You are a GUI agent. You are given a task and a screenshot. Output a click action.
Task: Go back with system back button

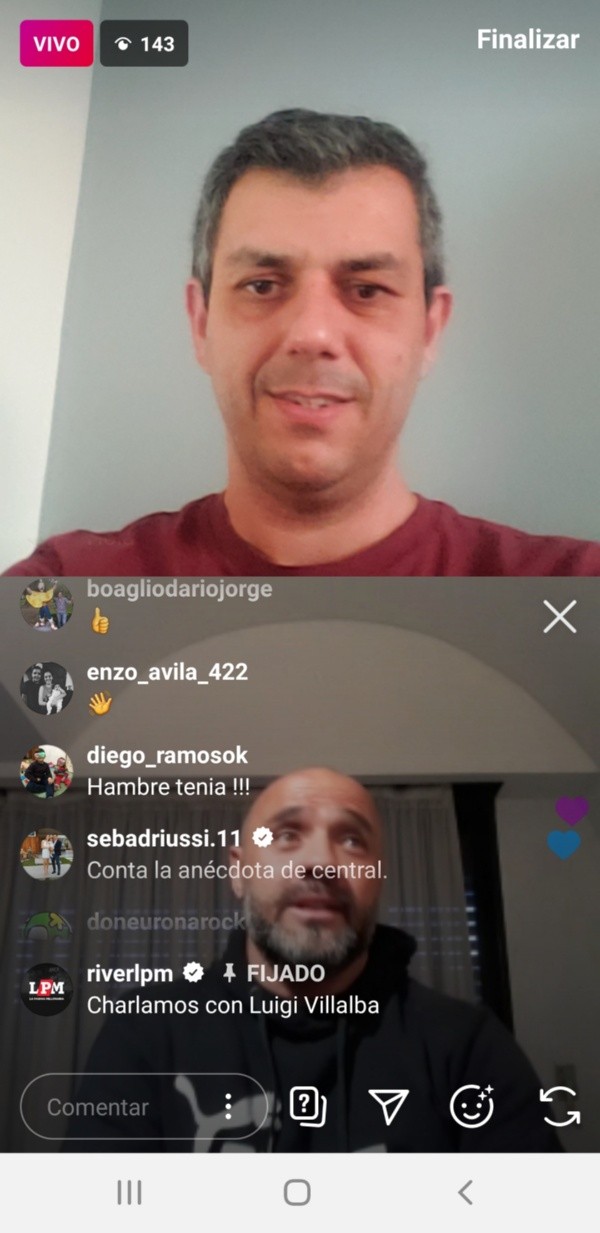465,1192
